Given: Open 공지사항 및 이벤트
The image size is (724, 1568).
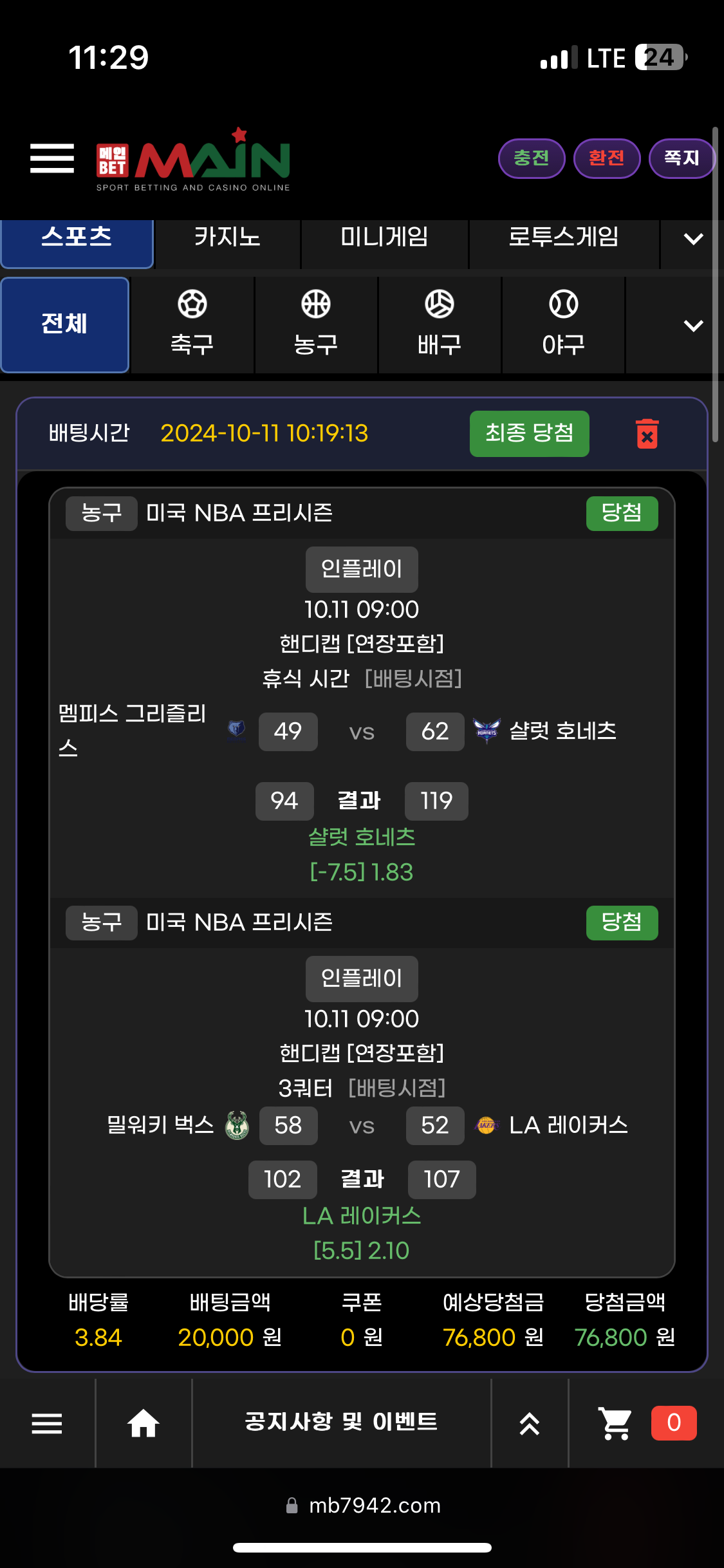Looking at the screenshot, I should 341,1422.
